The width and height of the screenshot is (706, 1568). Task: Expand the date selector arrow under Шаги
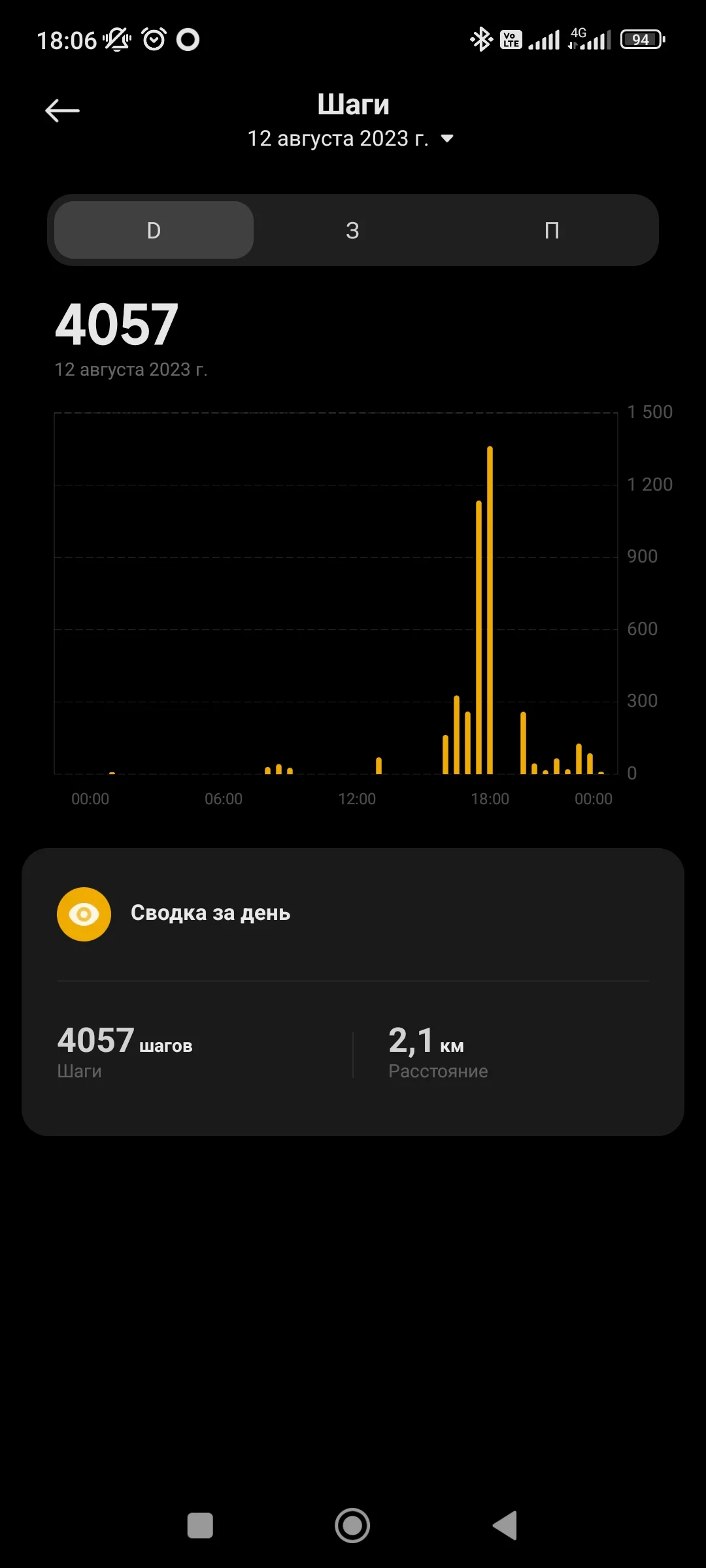click(446, 138)
